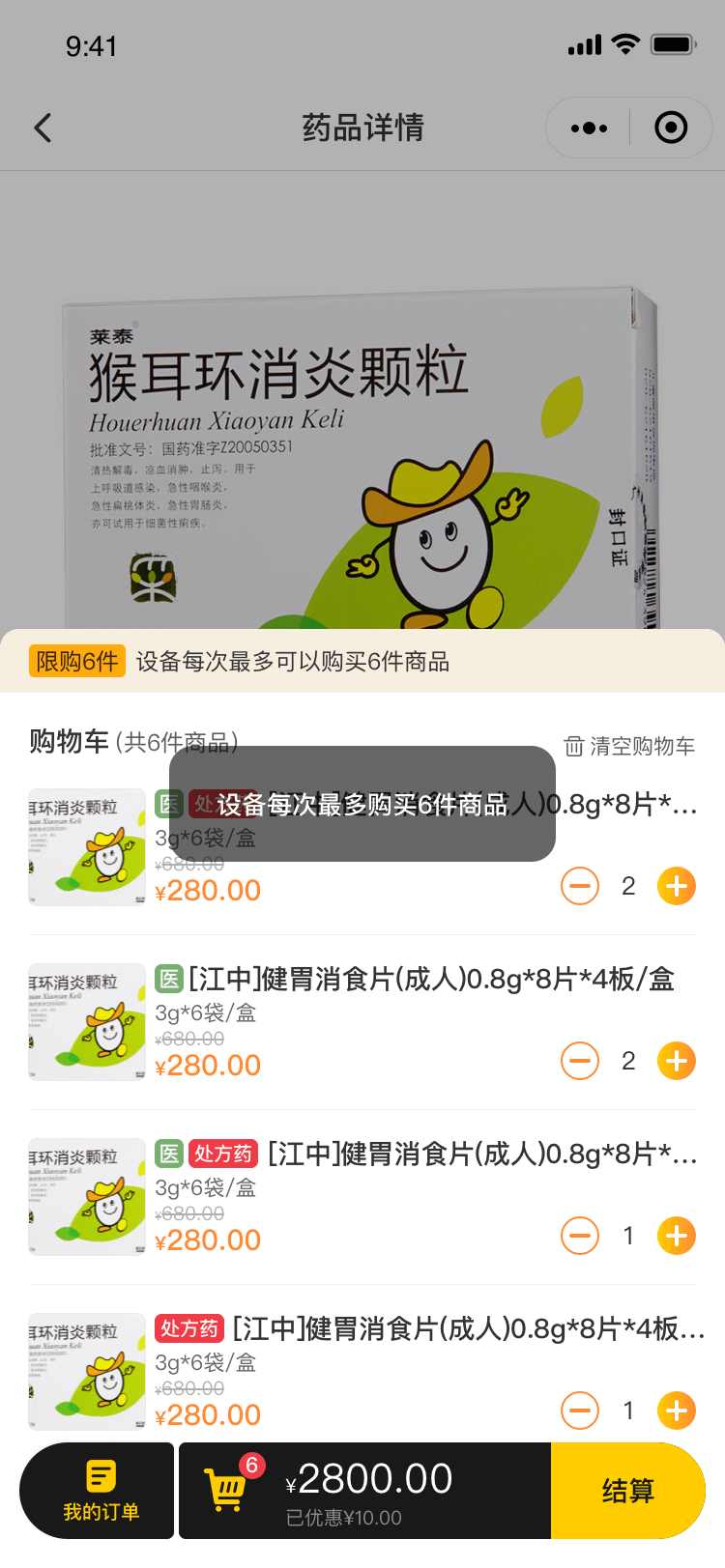
Task: Close the mini-program with the circle icon
Action: coord(671,128)
